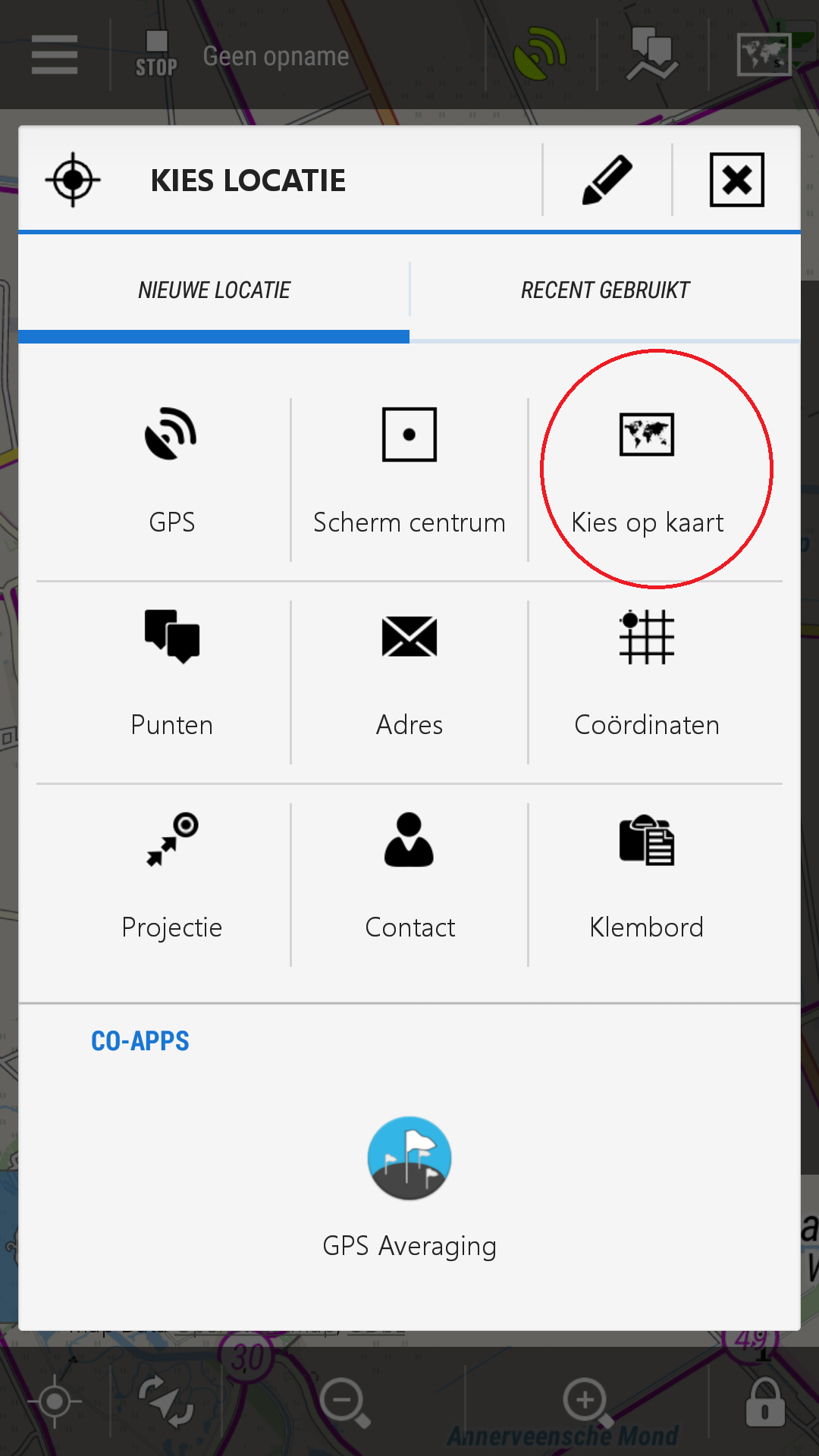Enter location via Coördinaten
819x1456 pixels.
647,673
